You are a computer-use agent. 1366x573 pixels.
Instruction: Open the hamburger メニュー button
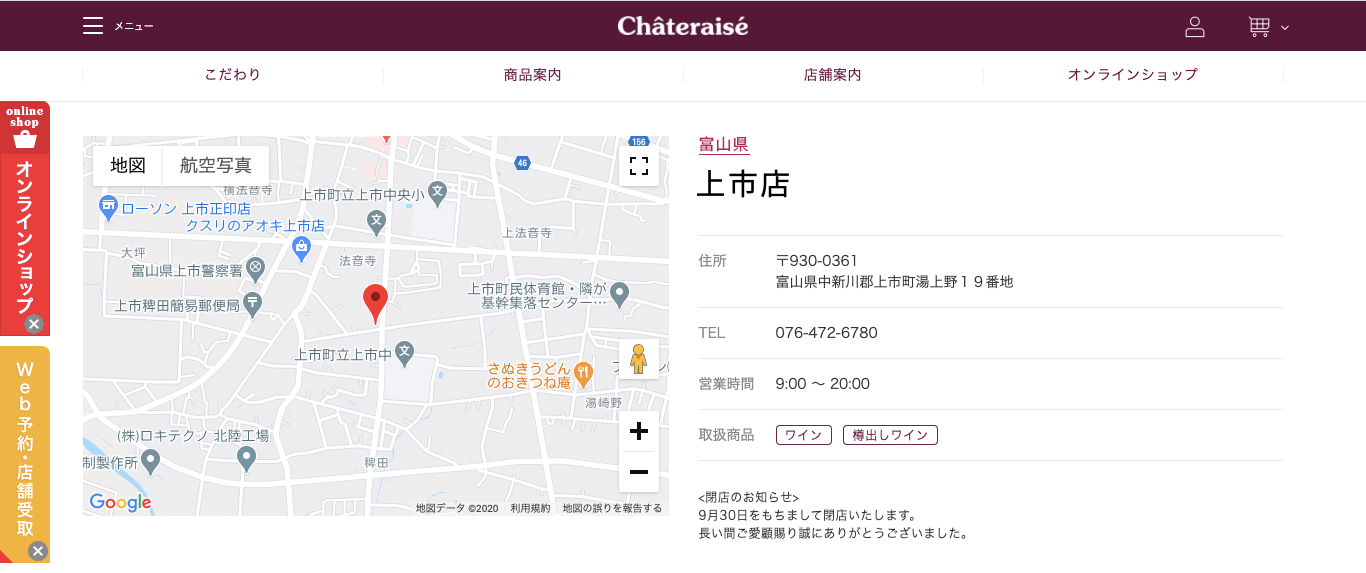(x=94, y=26)
